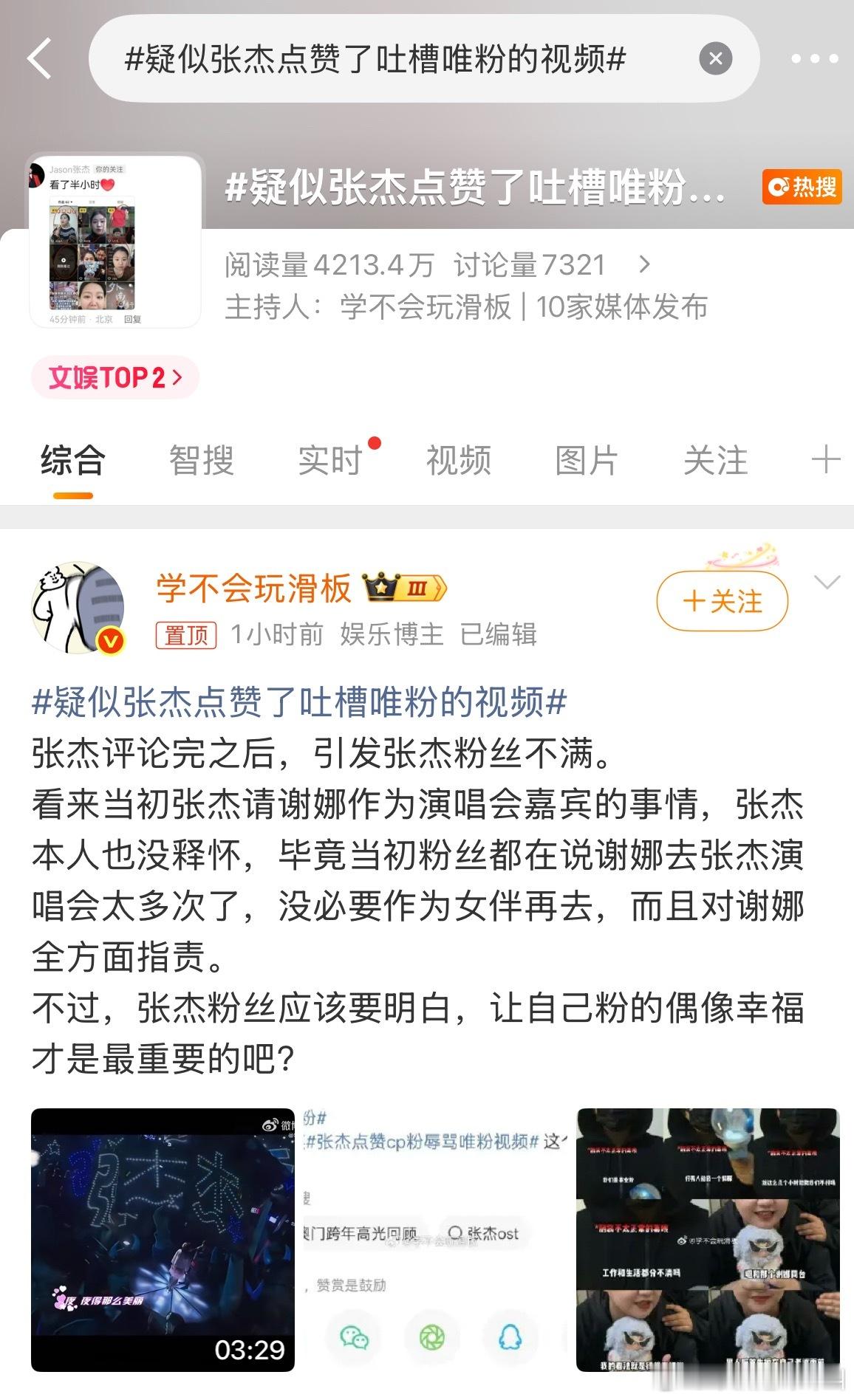Expand topic stats via right arrow
The height and width of the screenshot is (1400, 854).
tap(644, 264)
